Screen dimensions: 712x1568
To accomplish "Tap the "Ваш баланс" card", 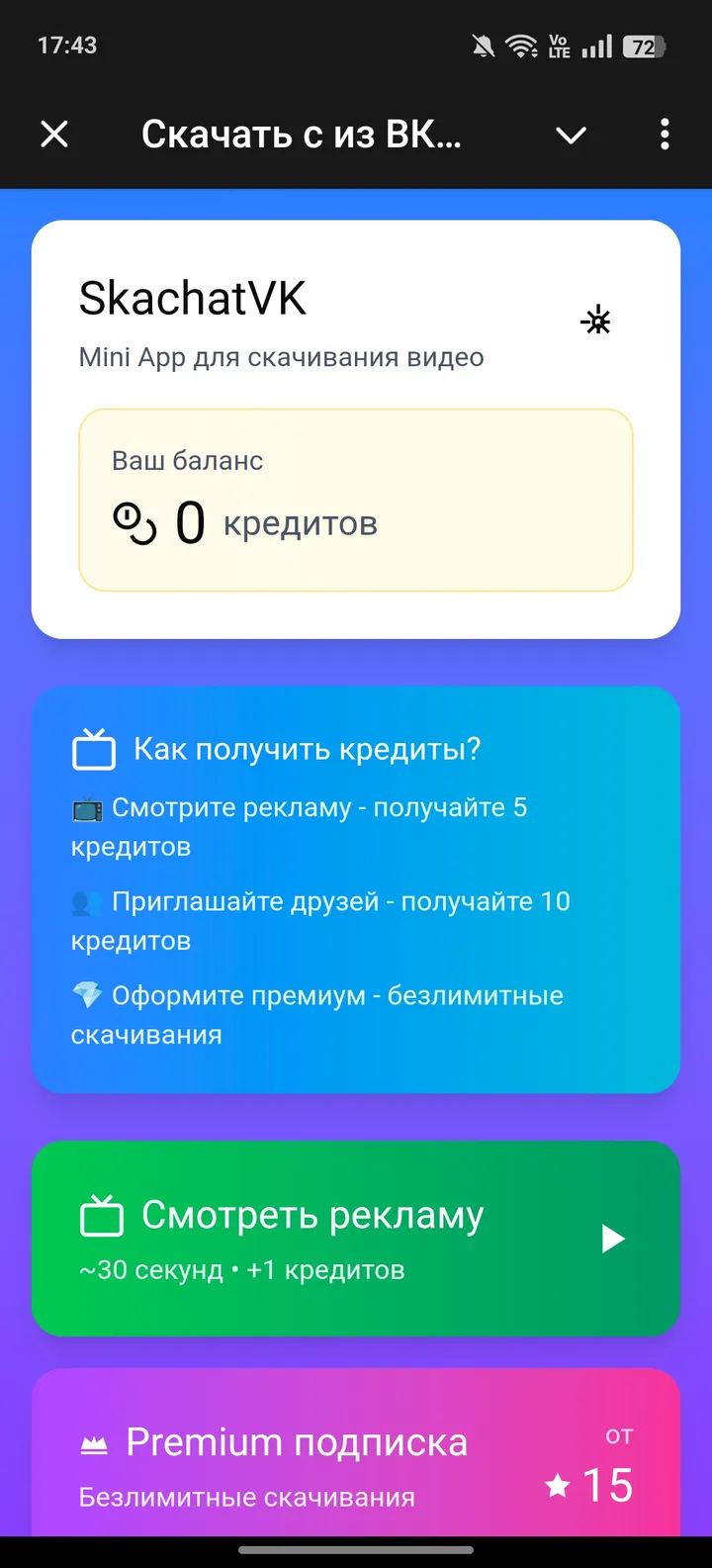I will click(x=356, y=498).
